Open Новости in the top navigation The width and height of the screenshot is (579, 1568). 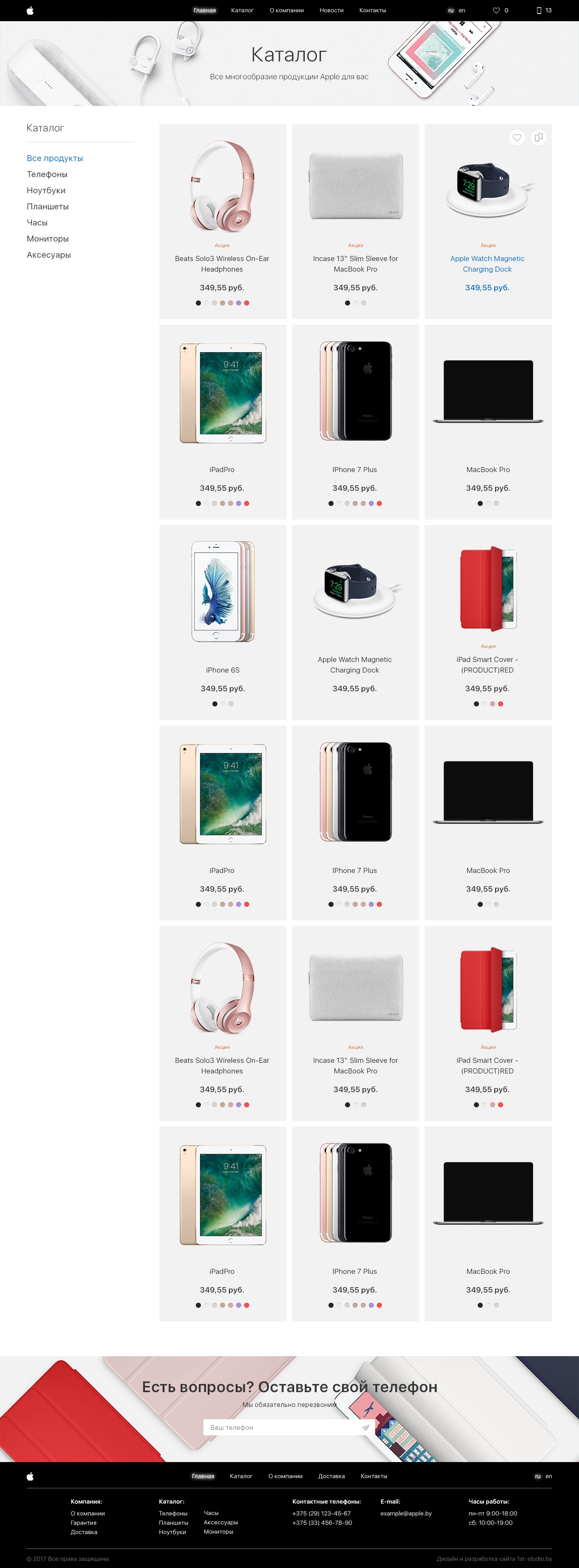click(331, 10)
